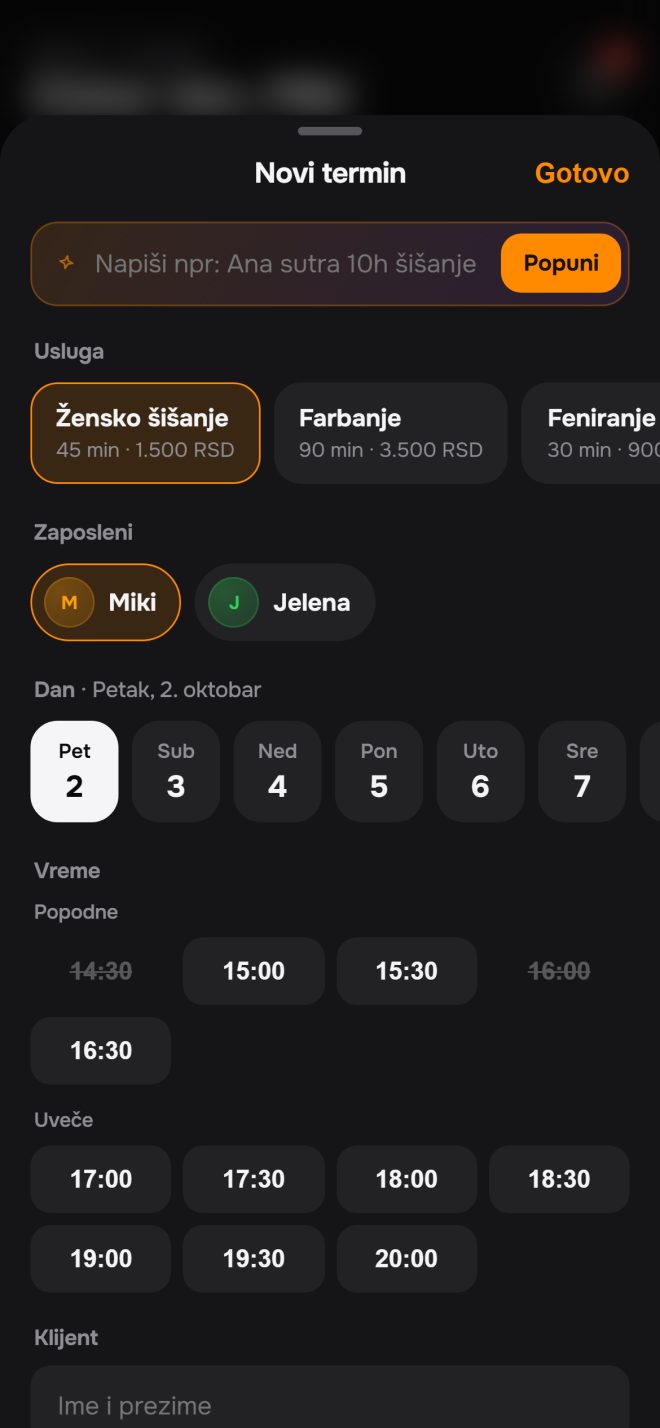This screenshot has height=1428, width=660.
Task: Choose the Farbanje service
Action: (x=391, y=433)
